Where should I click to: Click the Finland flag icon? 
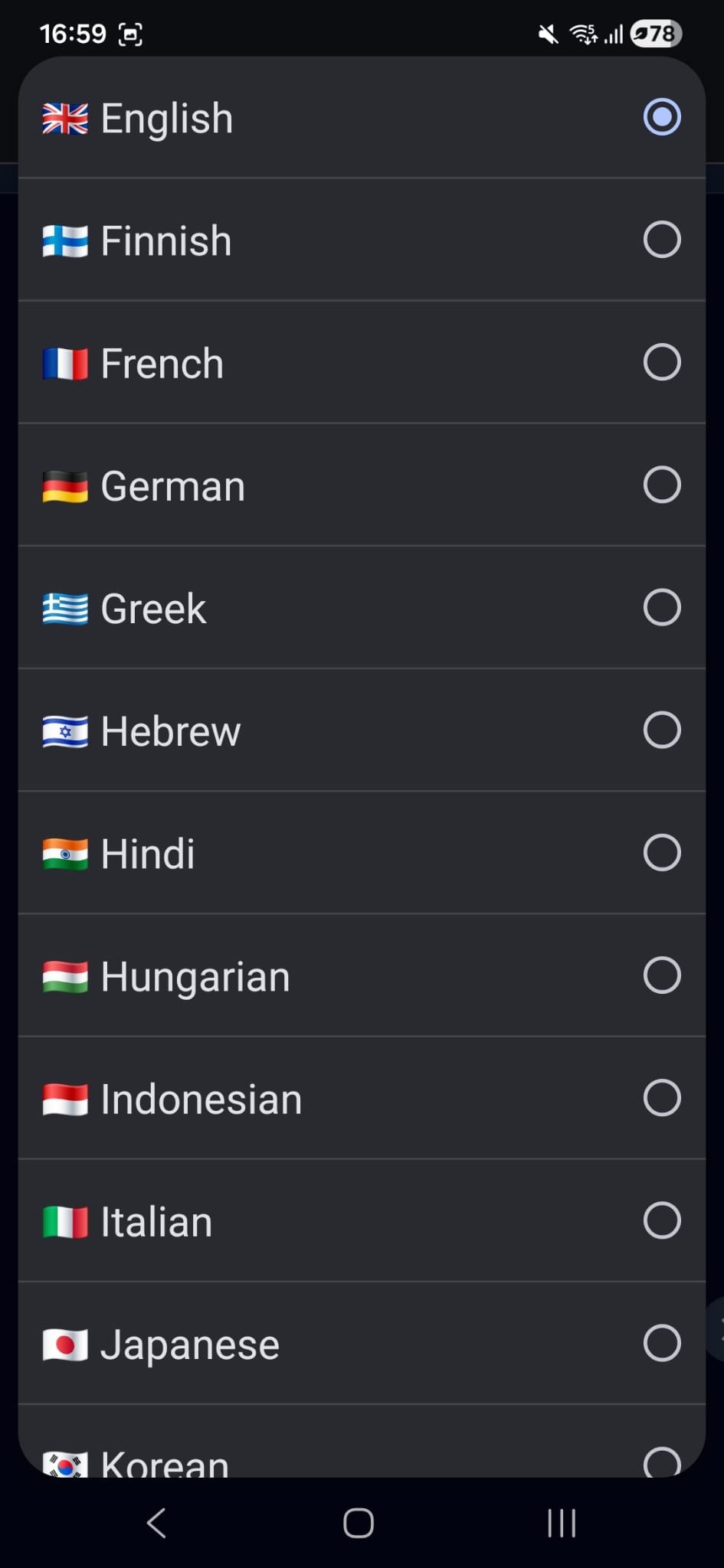click(x=65, y=240)
